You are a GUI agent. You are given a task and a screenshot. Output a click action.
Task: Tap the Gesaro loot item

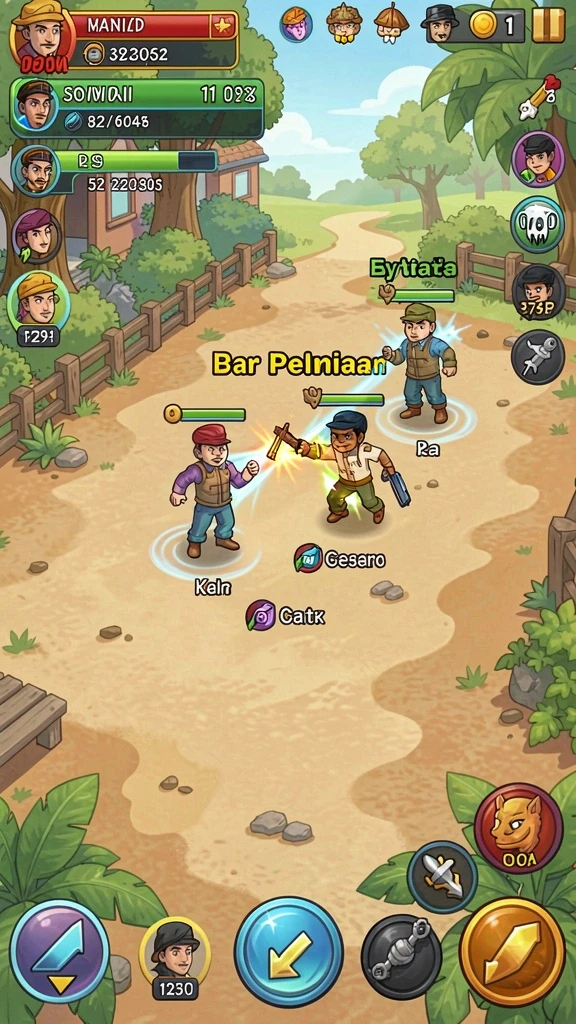(340, 559)
